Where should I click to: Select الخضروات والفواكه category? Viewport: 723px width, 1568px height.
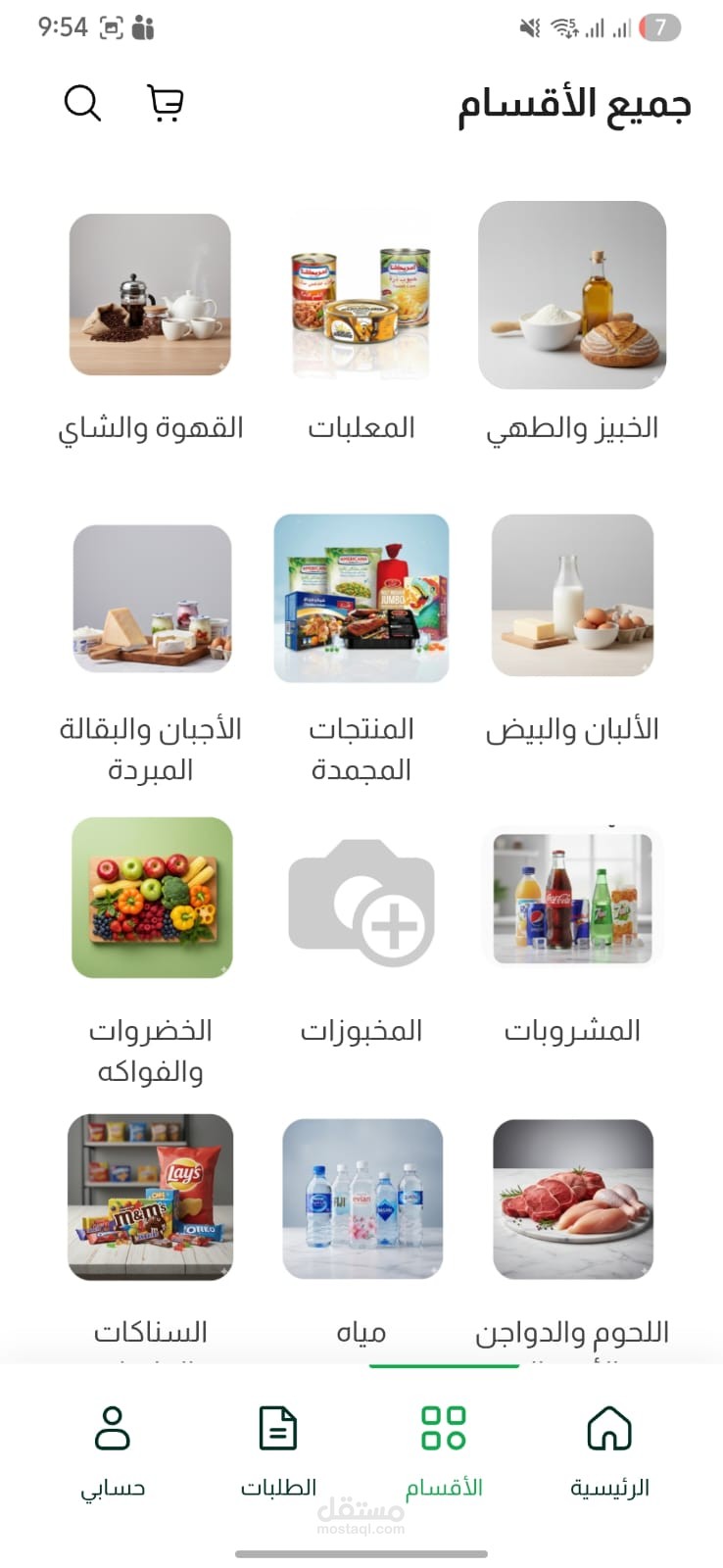[x=152, y=898]
